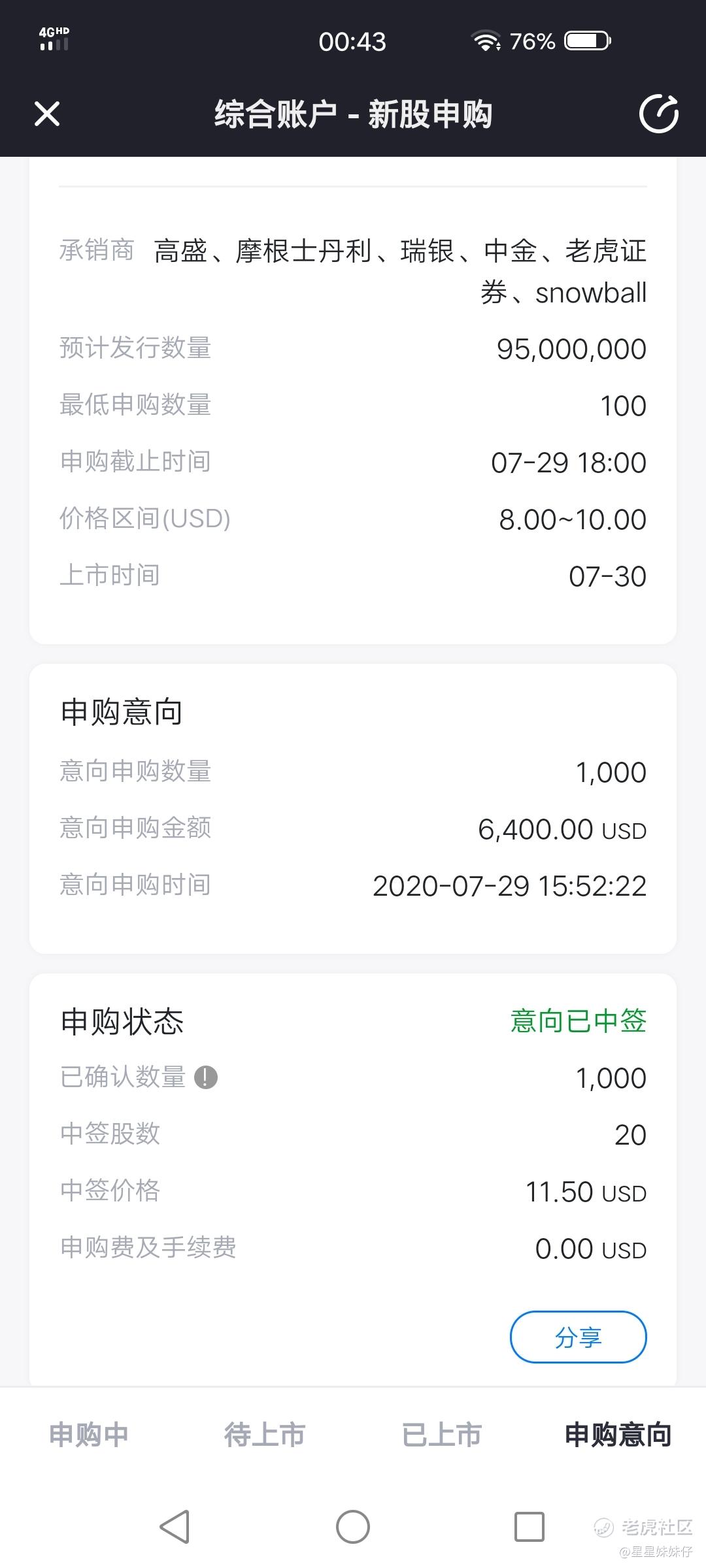Open the 已上市 tab

441,1435
